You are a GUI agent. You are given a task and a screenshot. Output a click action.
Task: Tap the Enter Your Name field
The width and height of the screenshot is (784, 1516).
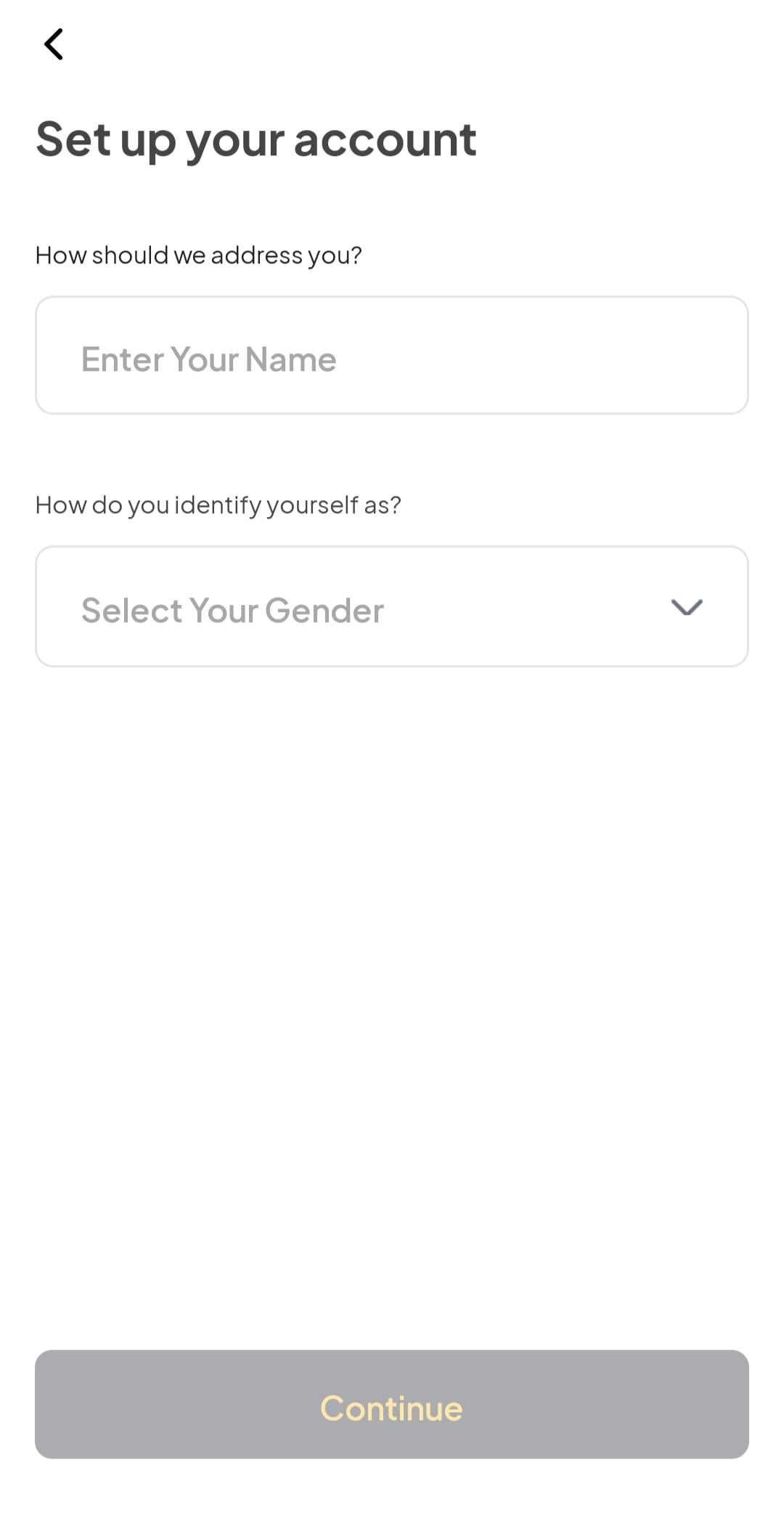pos(391,356)
